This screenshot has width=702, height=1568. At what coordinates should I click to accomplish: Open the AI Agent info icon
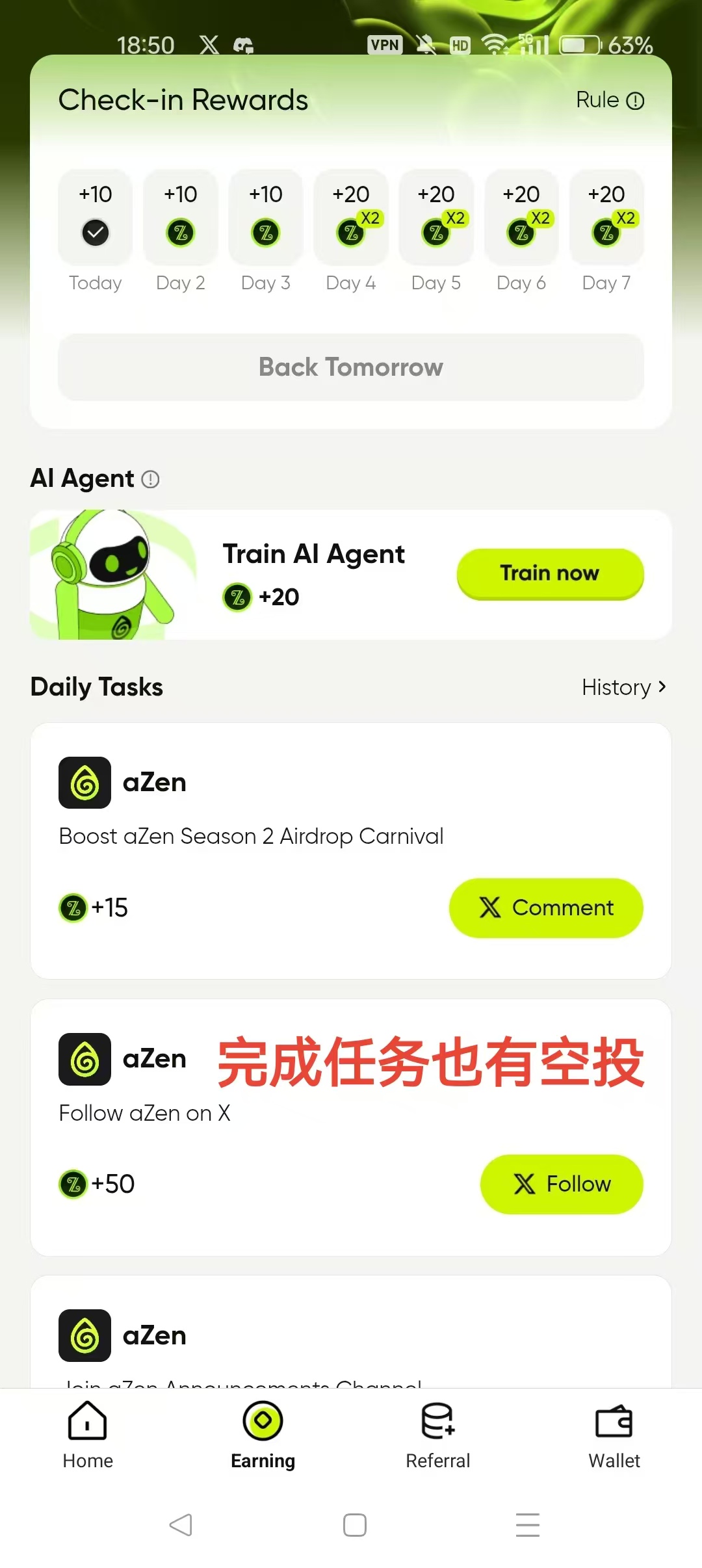tap(150, 479)
